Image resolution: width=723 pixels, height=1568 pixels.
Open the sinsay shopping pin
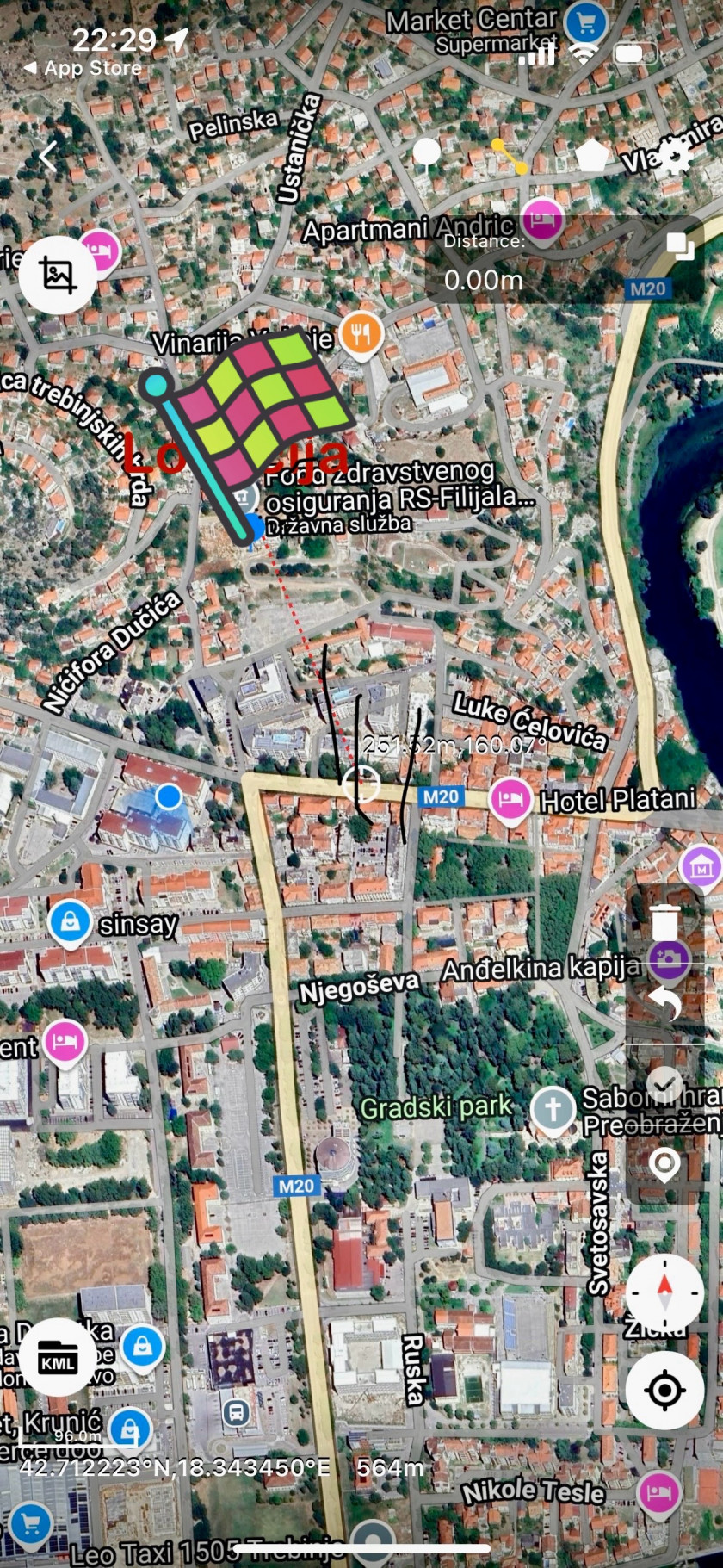click(71, 921)
